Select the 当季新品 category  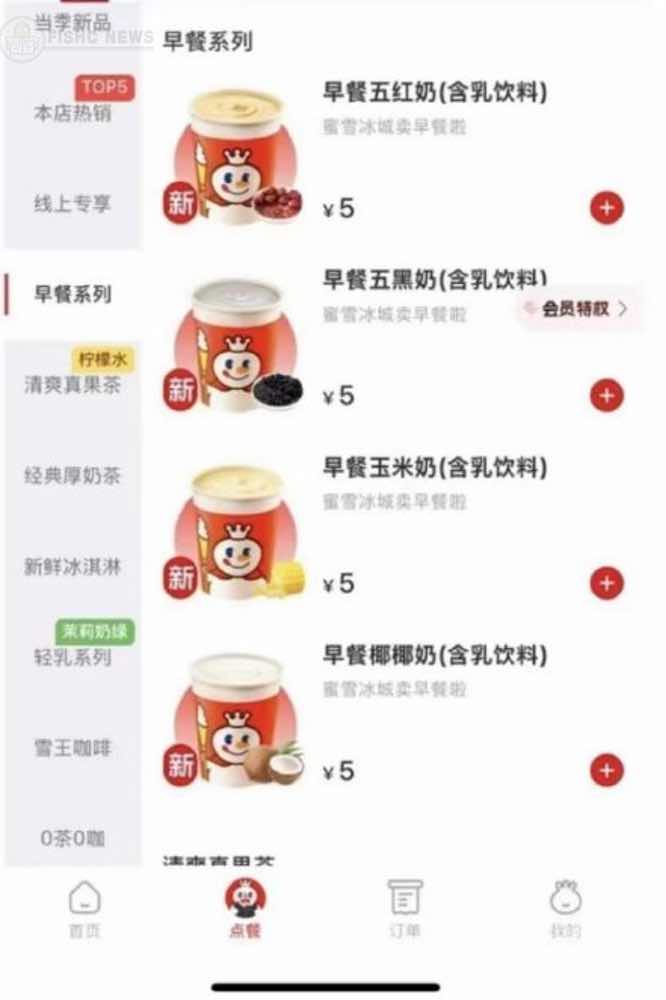tap(72, 22)
